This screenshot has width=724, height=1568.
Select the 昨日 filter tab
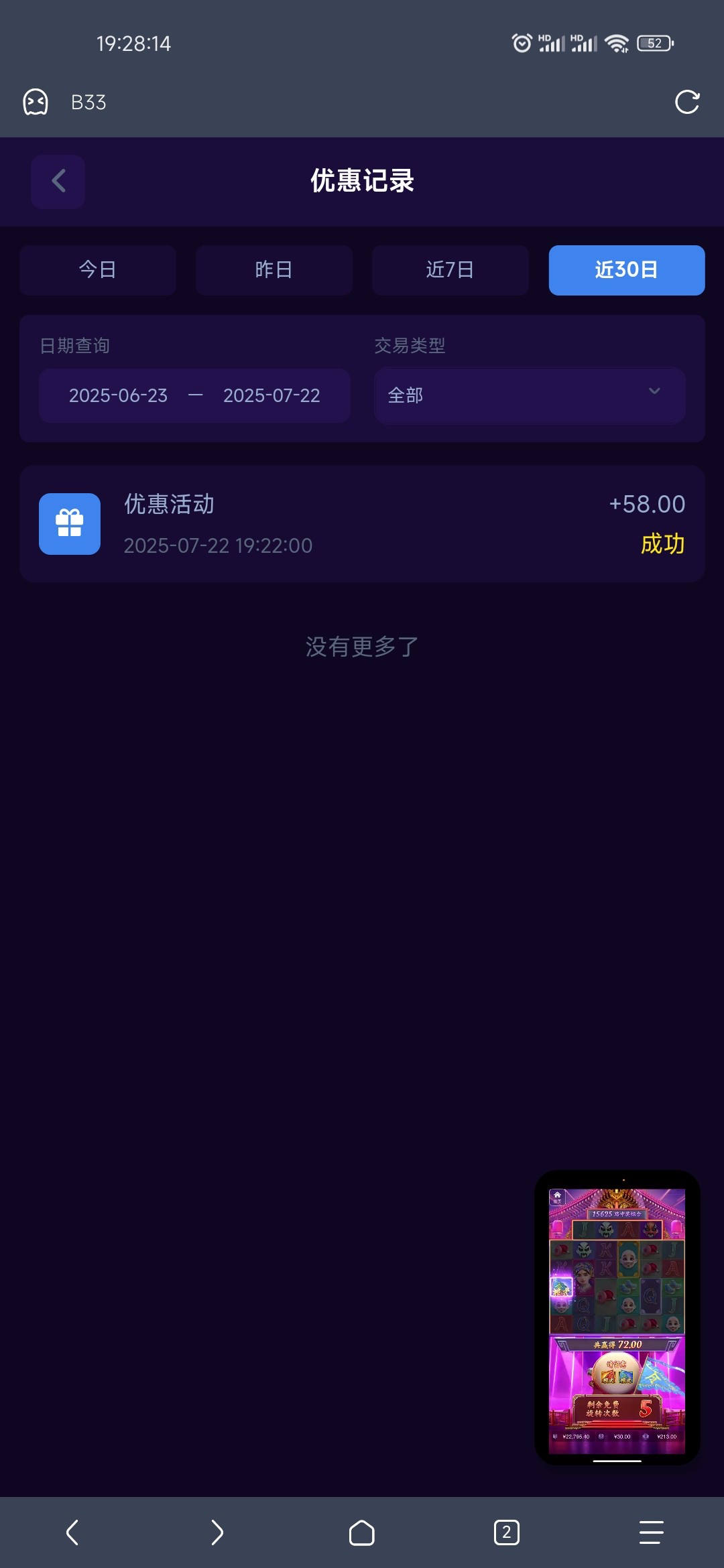point(274,270)
